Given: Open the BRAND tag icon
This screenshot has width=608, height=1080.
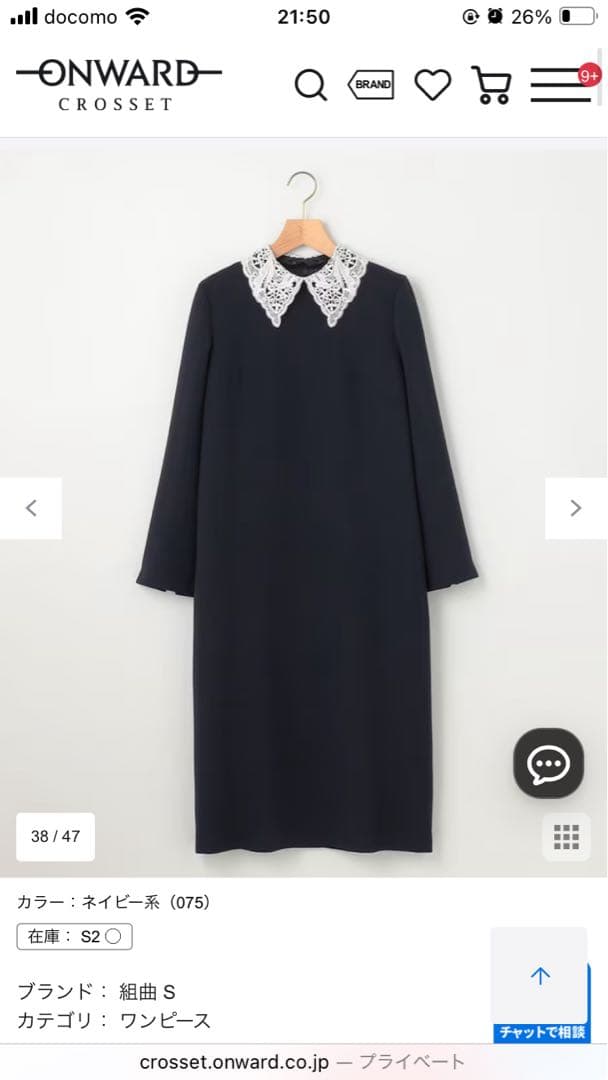Looking at the screenshot, I should pos(370,85).
